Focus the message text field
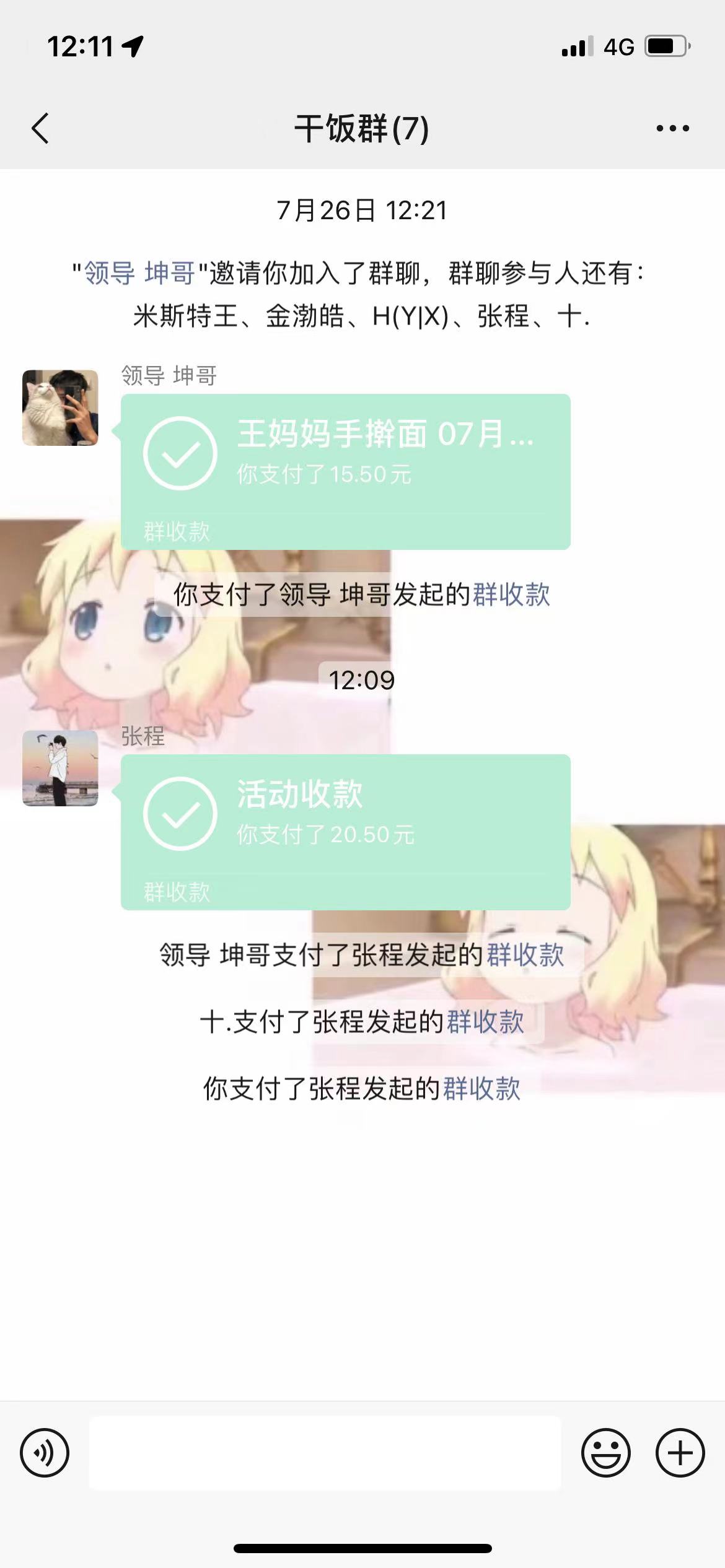 [325, 1453]
